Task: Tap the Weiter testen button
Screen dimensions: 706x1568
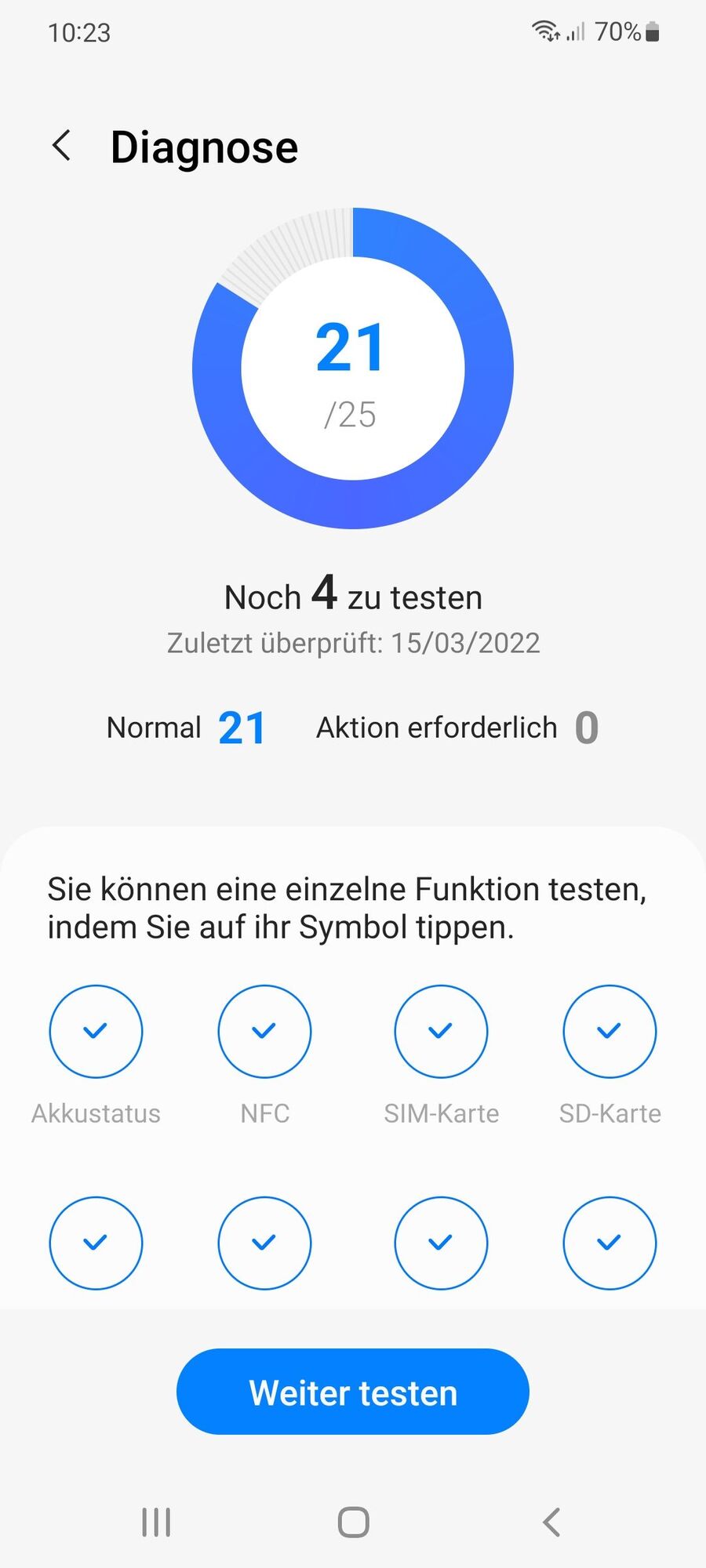Action: [353, 1392]
